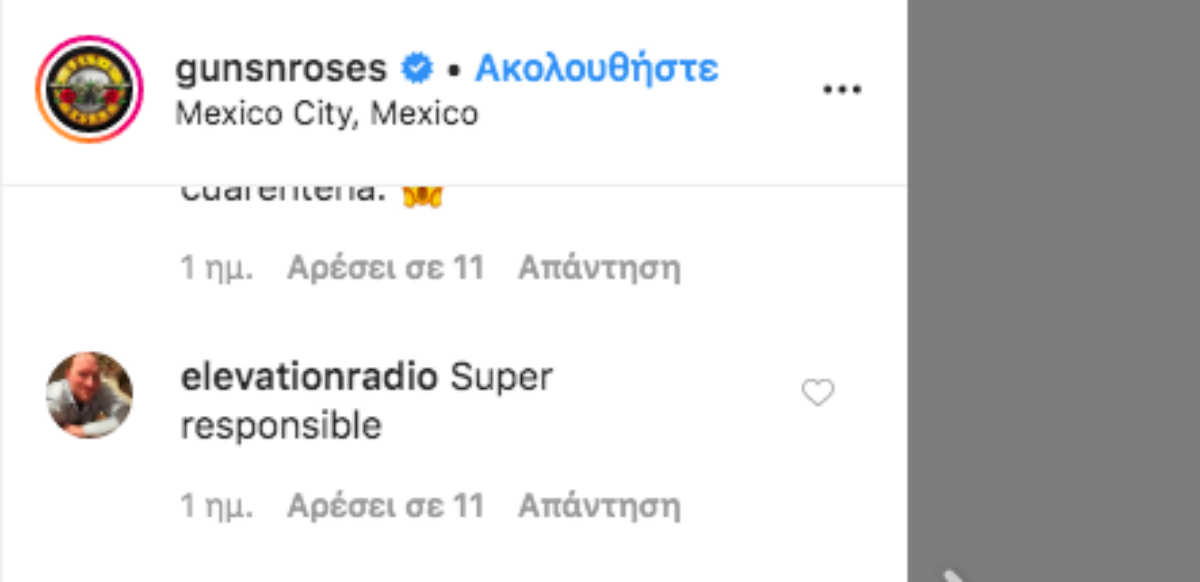Screen dimensions: 1200x582
Task: Reply to the cuarentena comment via Απάντηση
Action: (598, 267)
